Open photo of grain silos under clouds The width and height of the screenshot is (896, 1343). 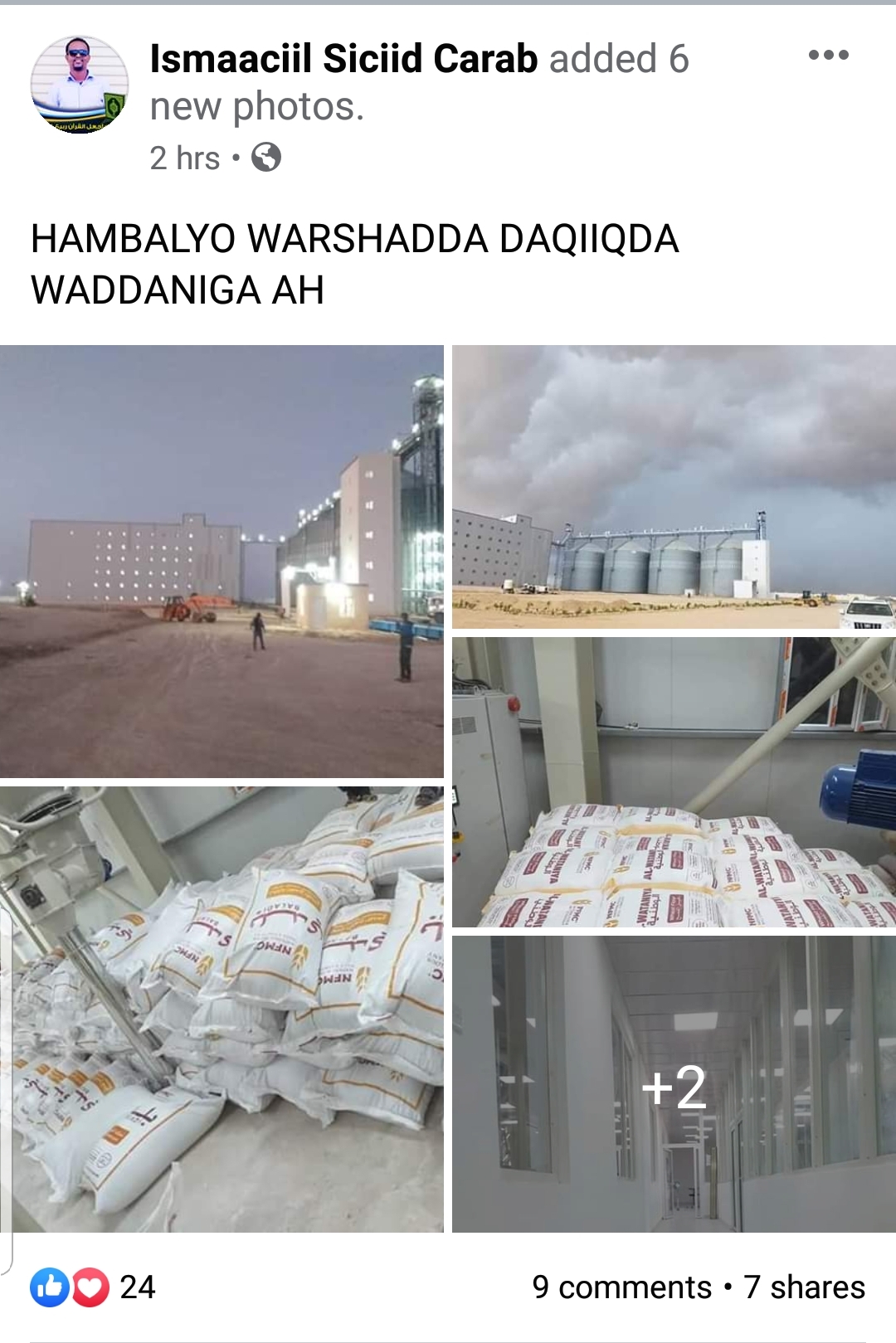(674, 487)
